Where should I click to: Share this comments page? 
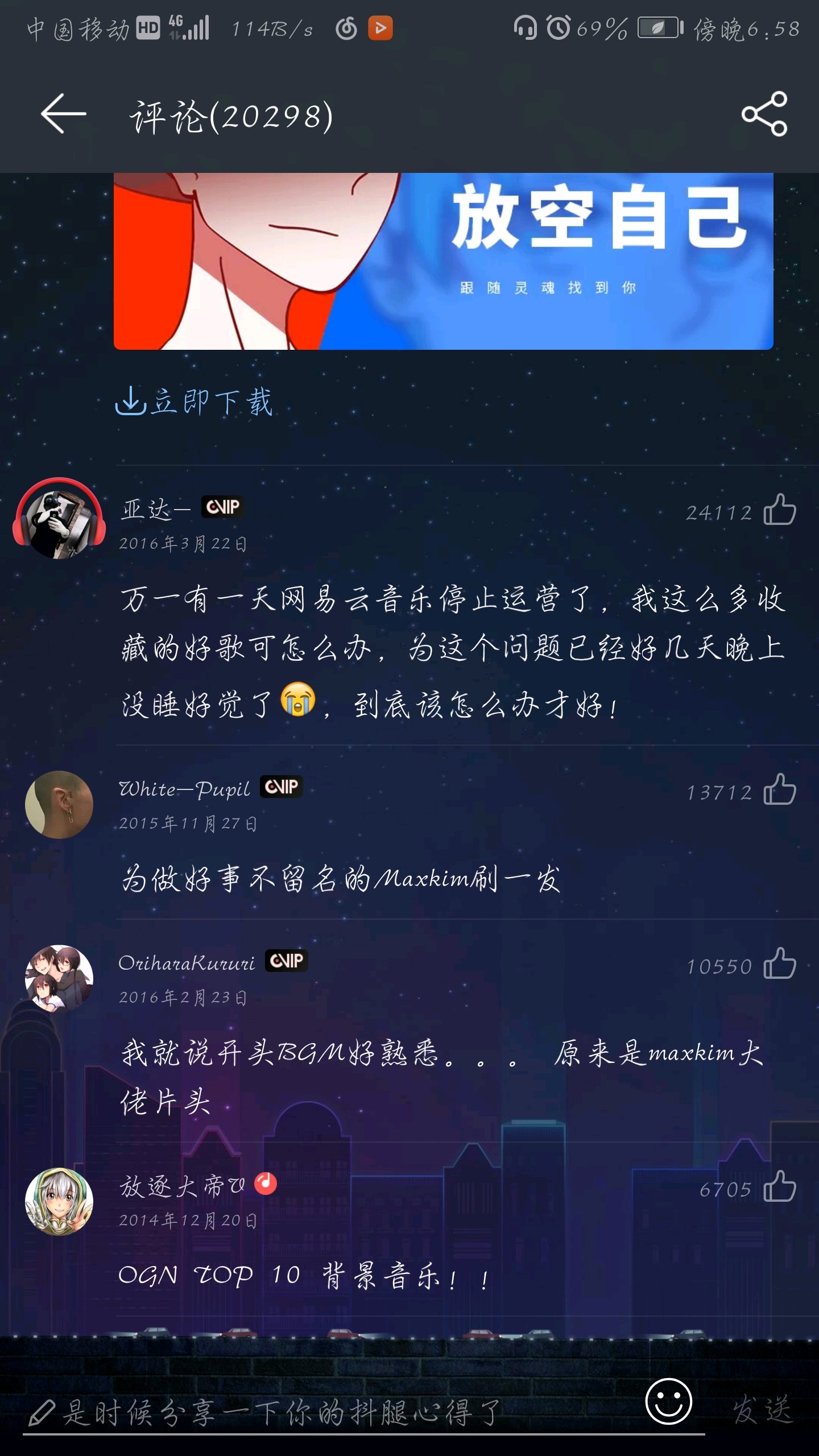(764, 114)
